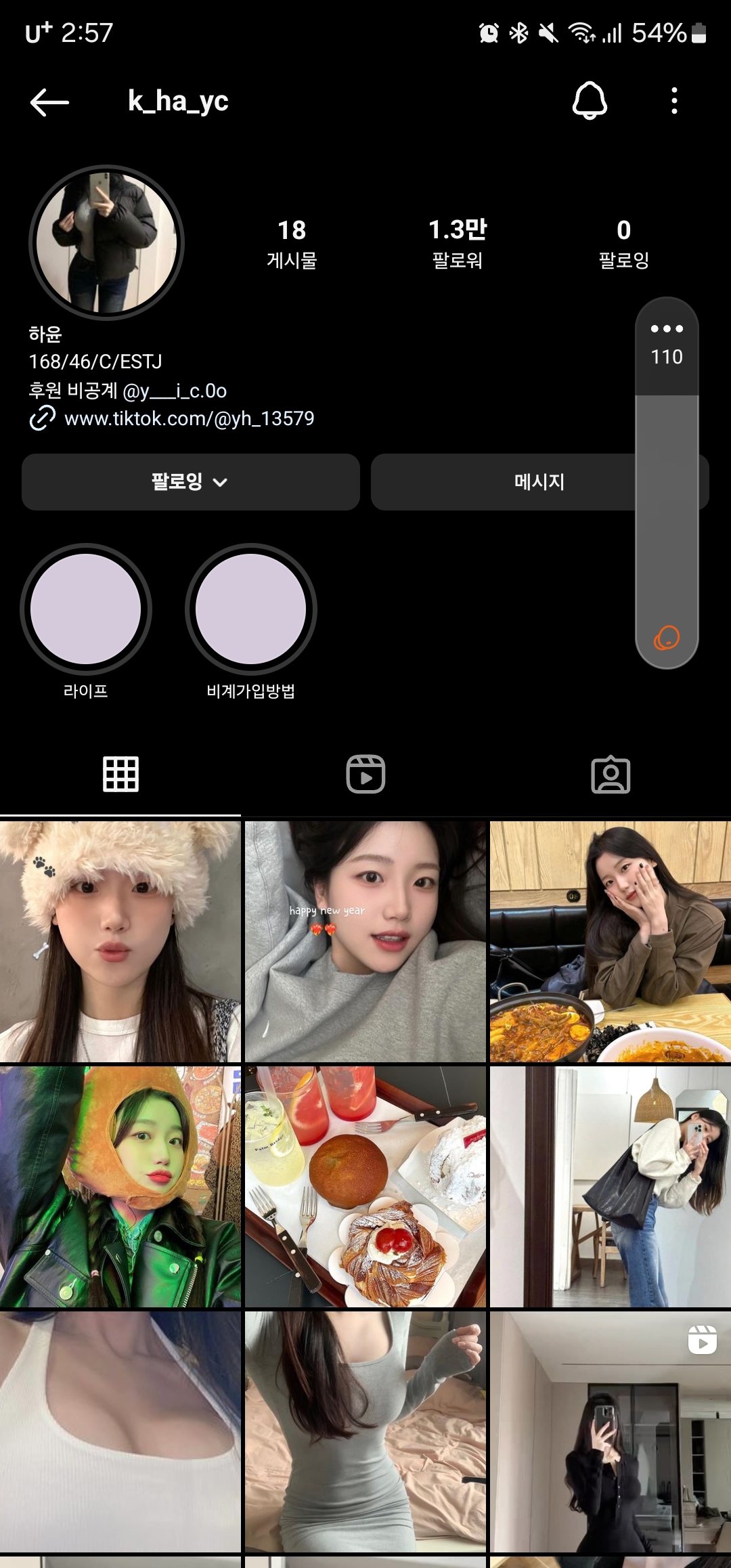This screenshot has height=1568, width=731.
Task: Tap the three dots on floating panel
Action: pos(667,329)
